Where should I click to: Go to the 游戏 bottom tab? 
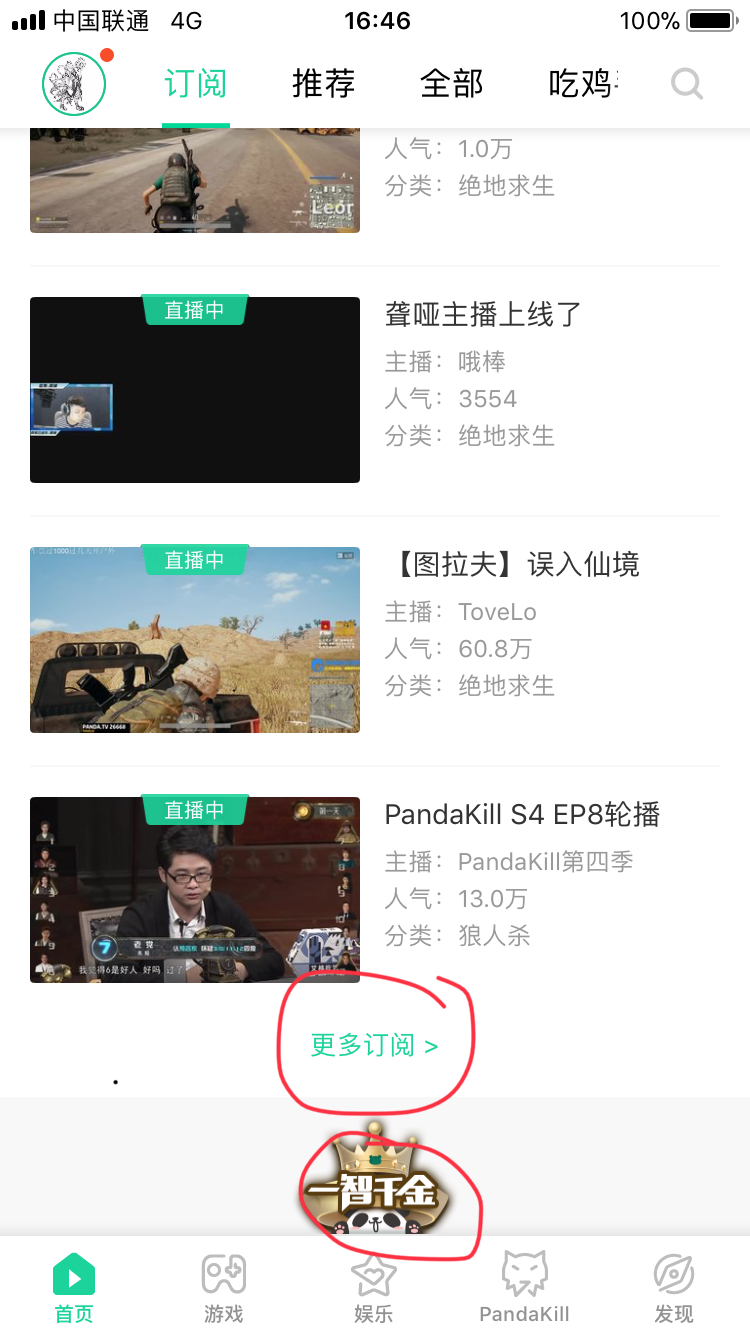(x=224, y=1288)
